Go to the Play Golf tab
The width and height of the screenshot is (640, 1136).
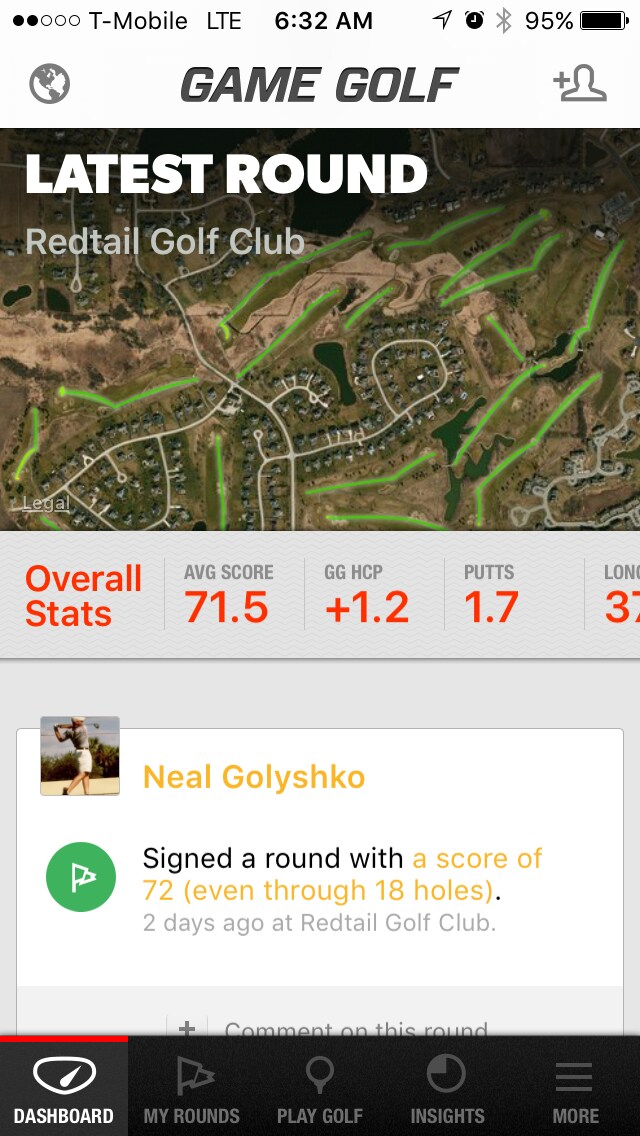(320, 1091)
